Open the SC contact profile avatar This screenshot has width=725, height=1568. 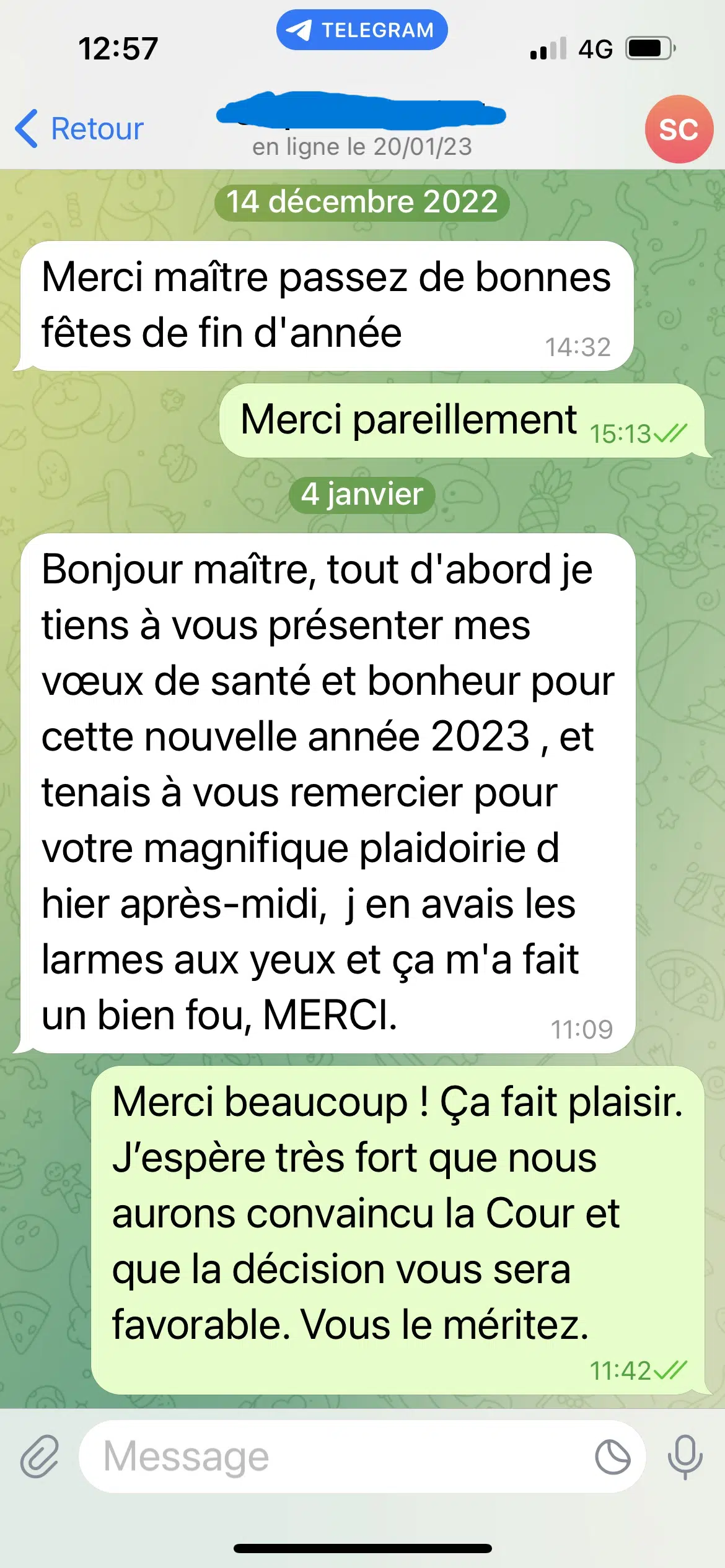[x=679, y=129]
